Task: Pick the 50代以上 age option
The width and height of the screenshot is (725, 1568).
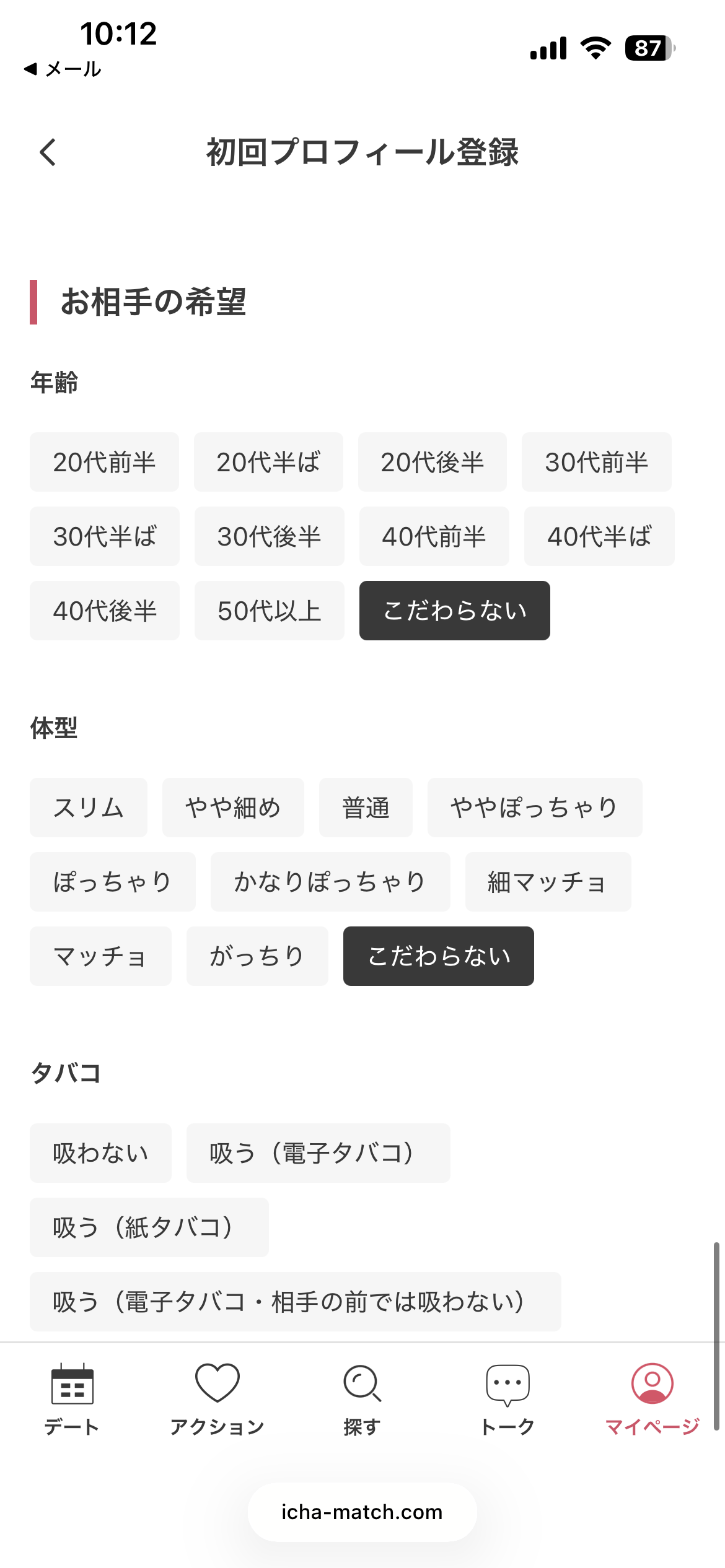Action: [269, 611]
